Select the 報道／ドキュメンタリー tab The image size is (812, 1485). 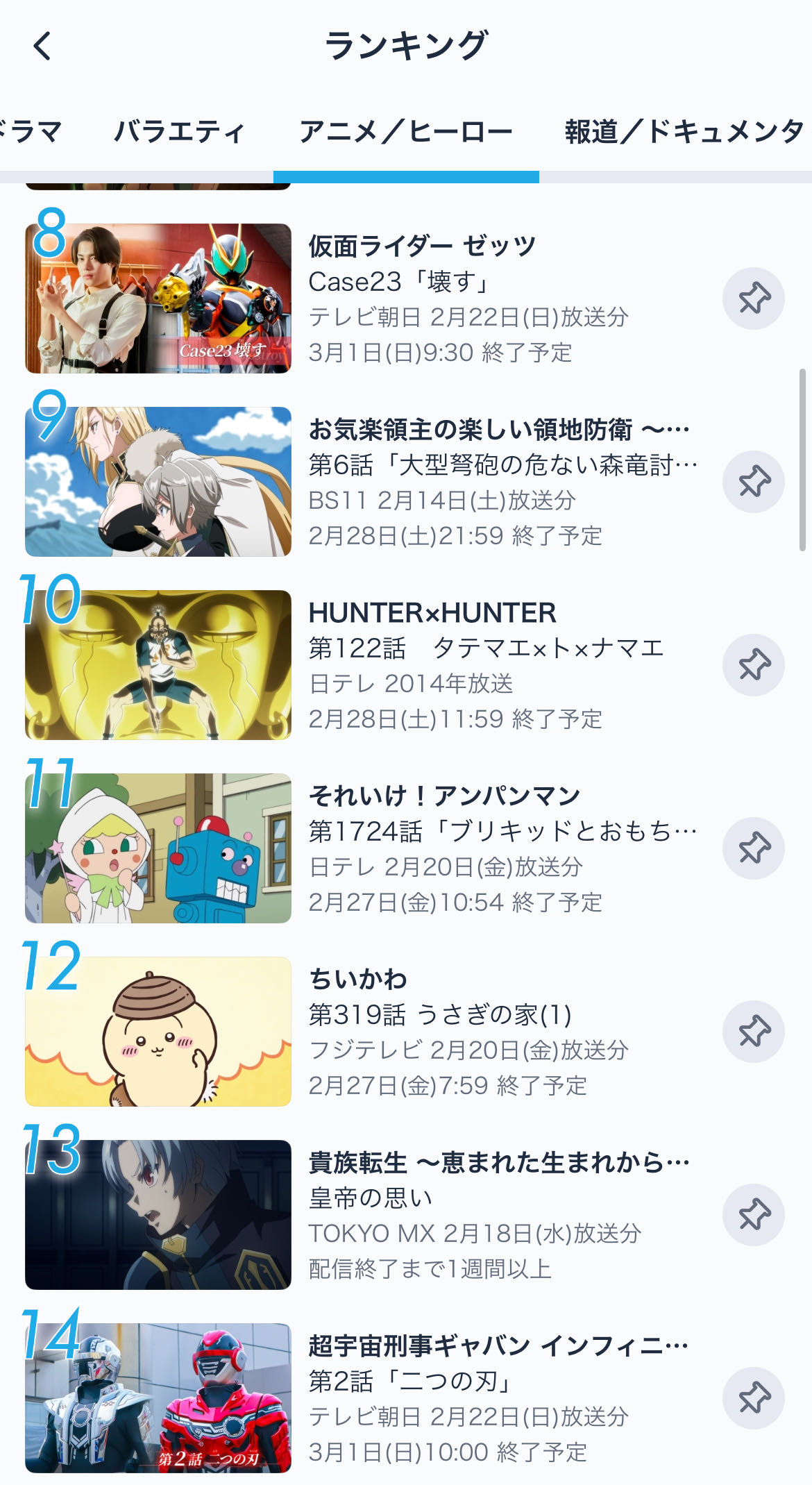tap(684, 131)
